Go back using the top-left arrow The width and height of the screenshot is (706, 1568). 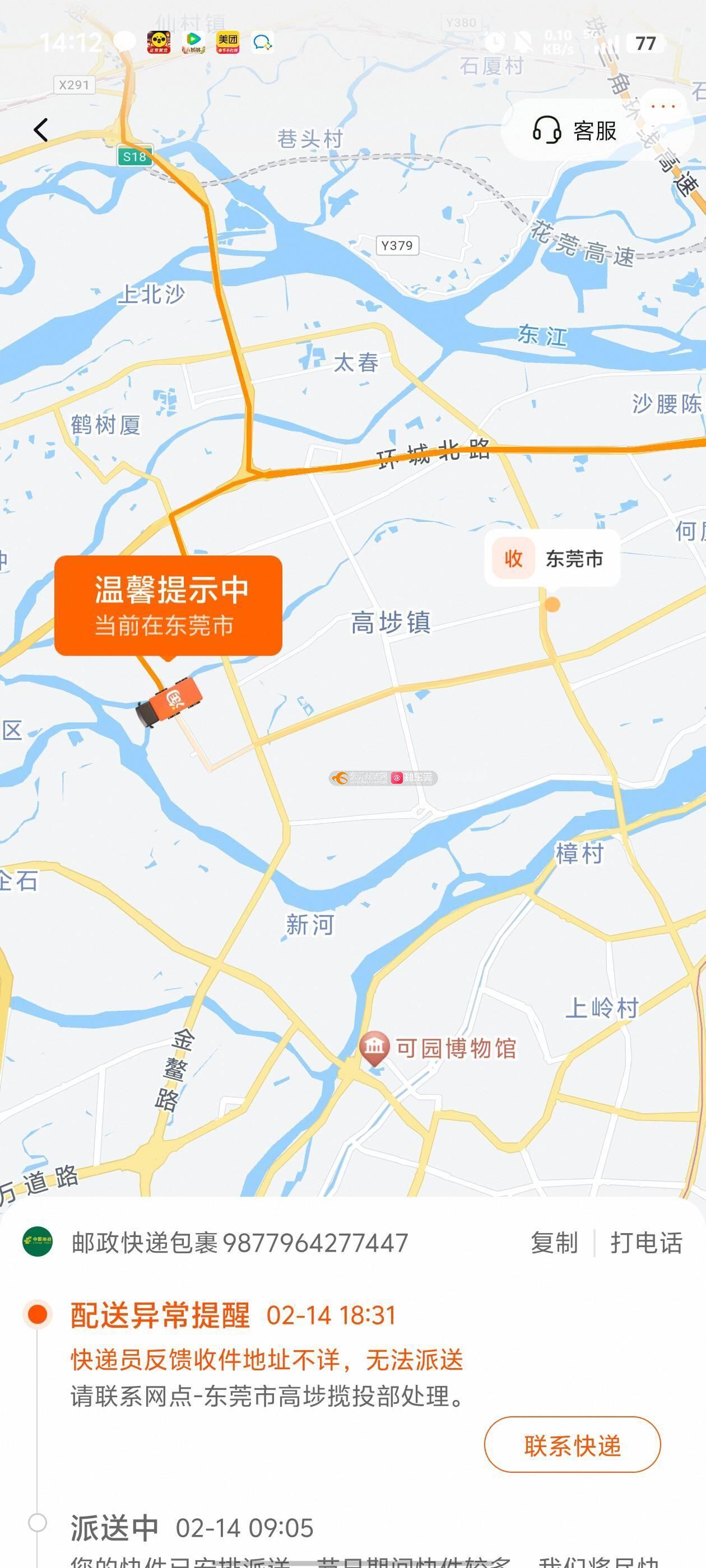[41, 130]
